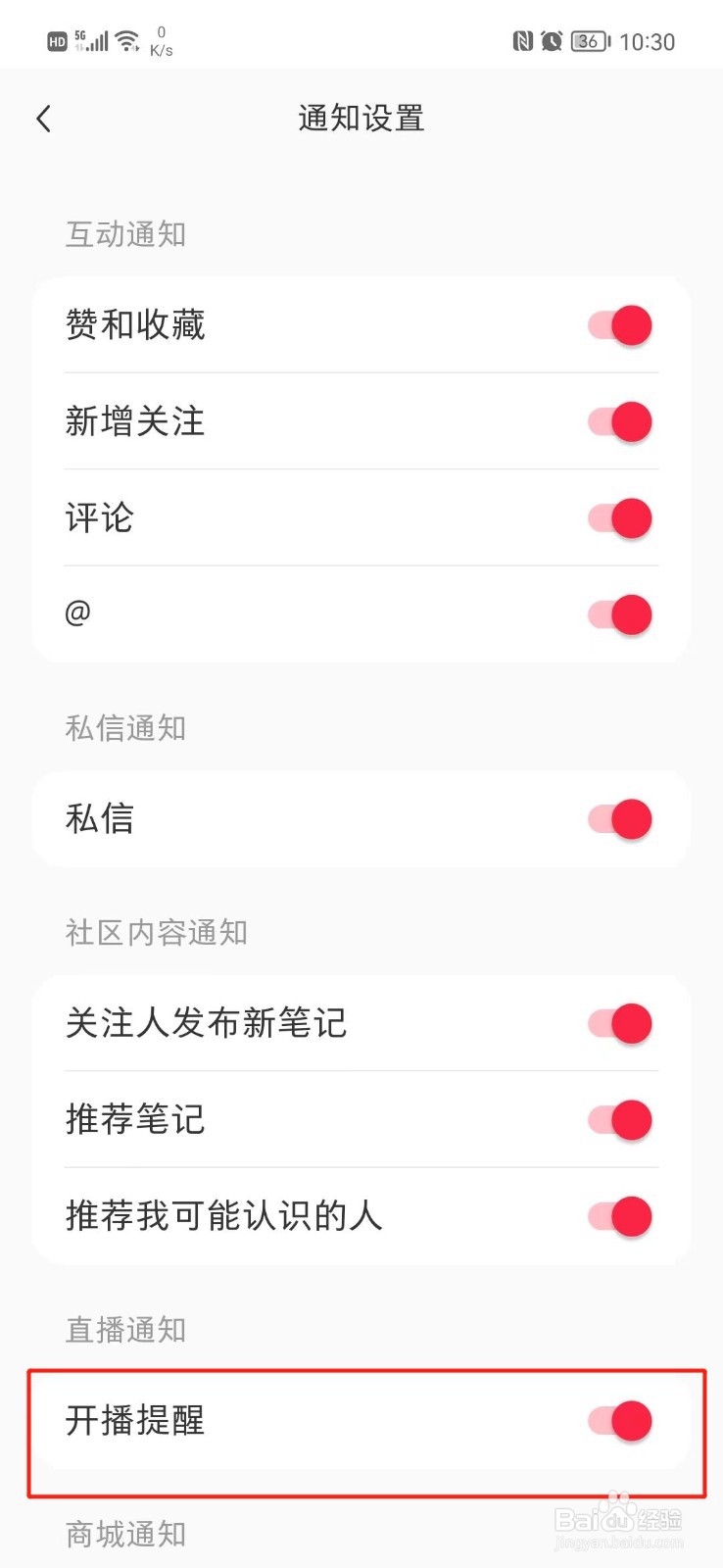Go back from 通知设置
The image size is (723, 1568).
click(43, 120)
